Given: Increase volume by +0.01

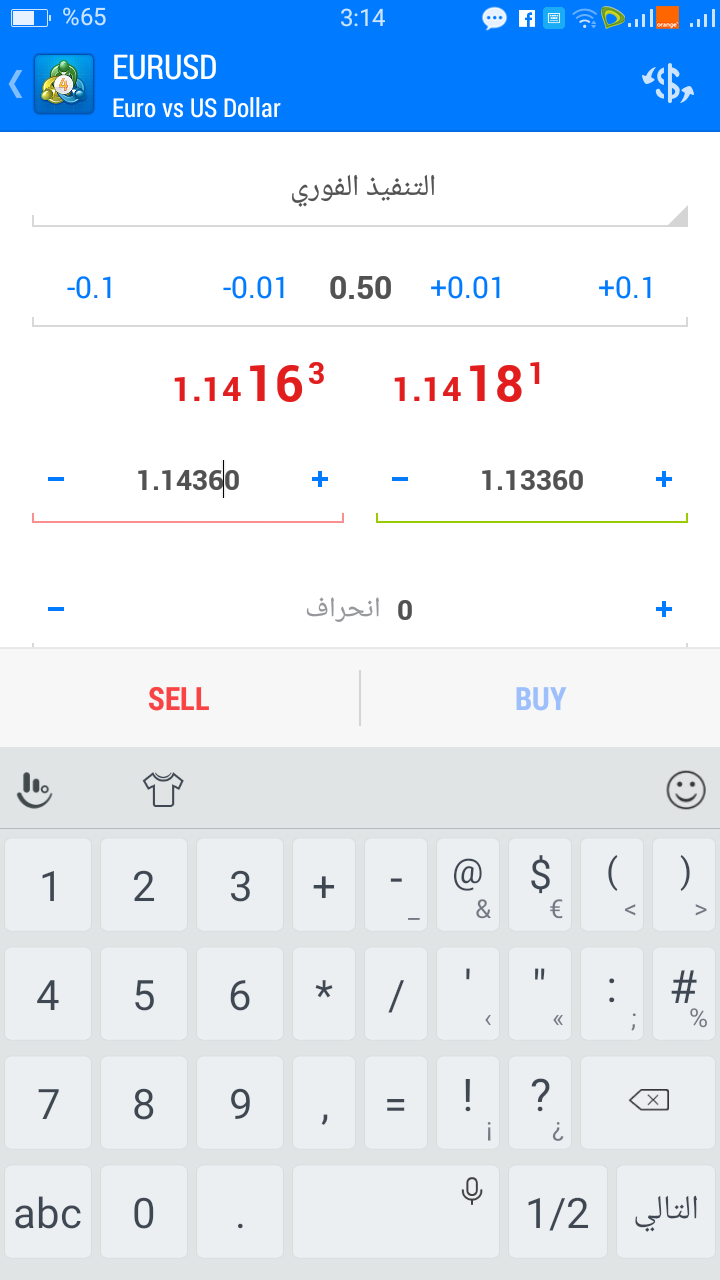Looking at the screenshot, I should click(466, 289).
